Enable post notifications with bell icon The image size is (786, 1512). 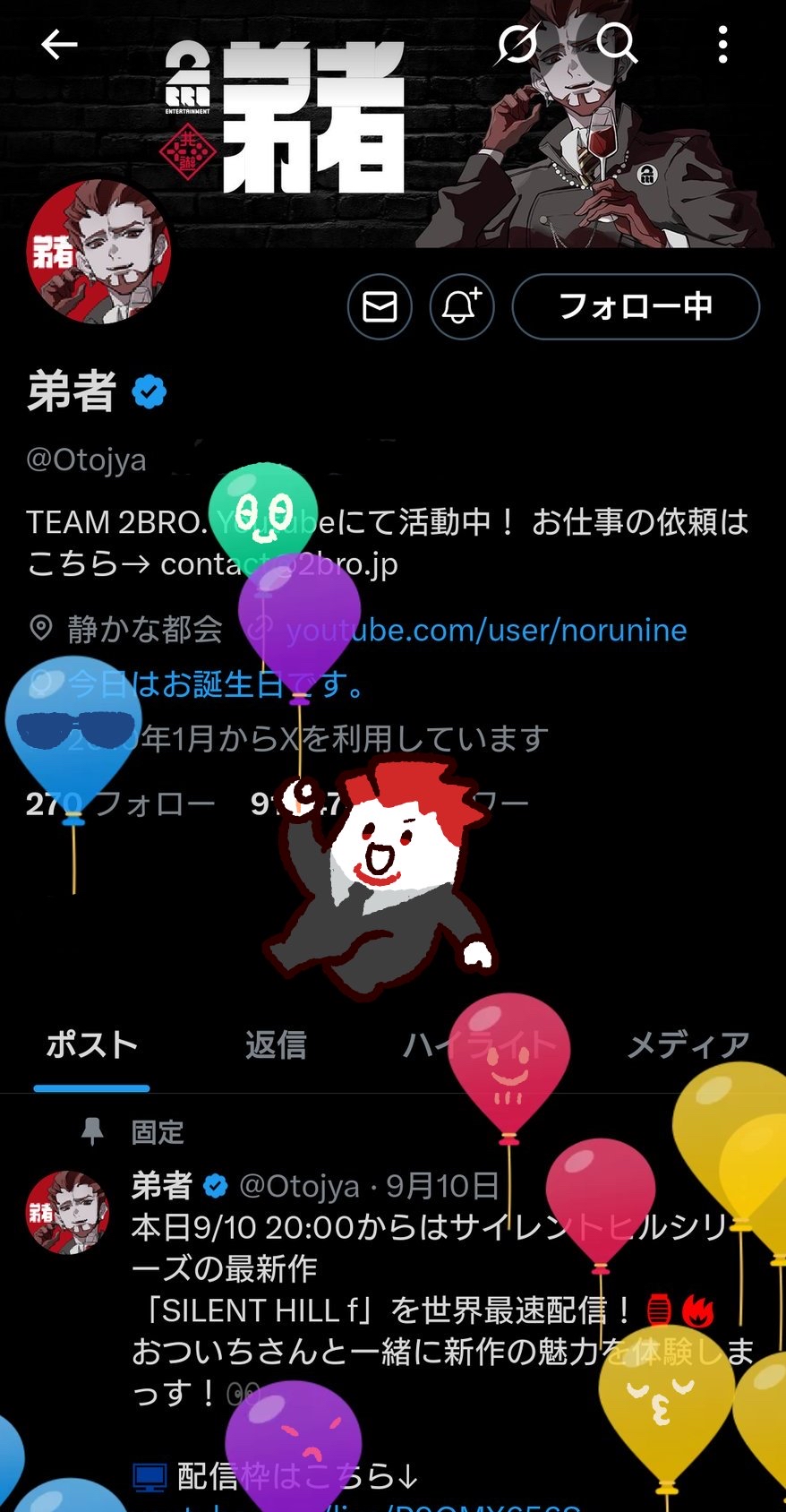tap(461, 307)
